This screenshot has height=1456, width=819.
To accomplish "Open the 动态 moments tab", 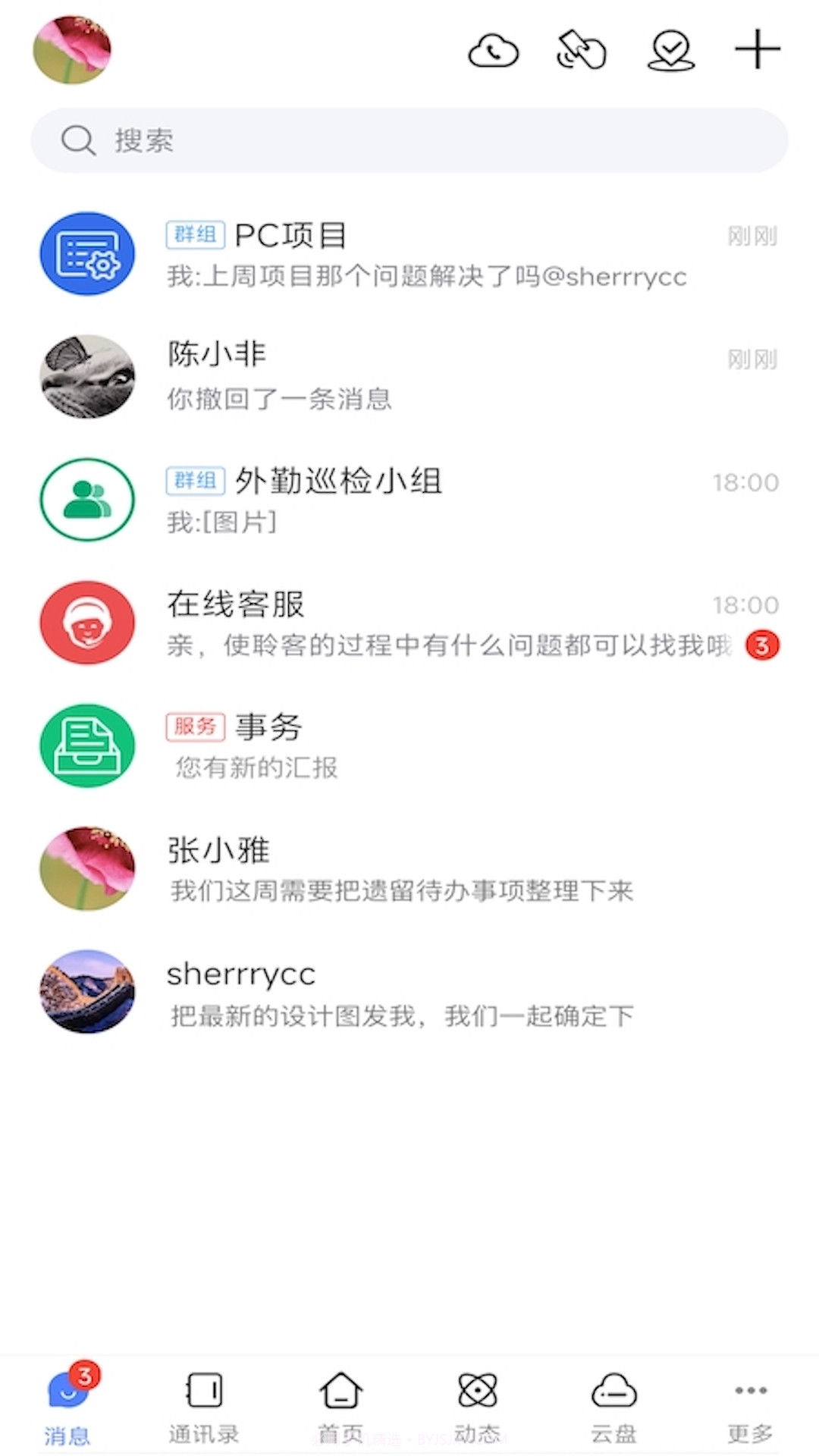I will [476, 1407].
